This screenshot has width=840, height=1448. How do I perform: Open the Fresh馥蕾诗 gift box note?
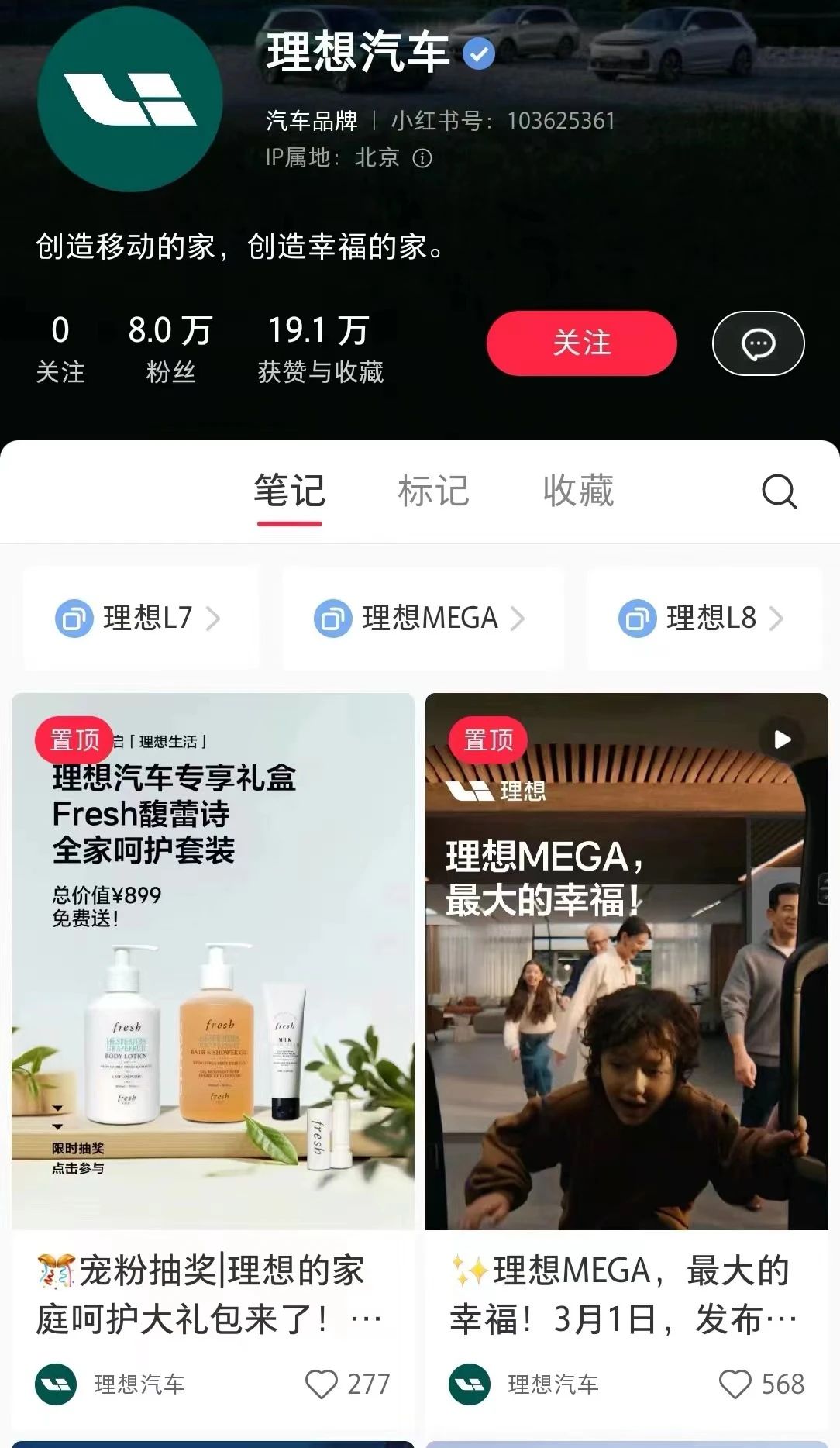pyautogui.click(x=213, y=961)
